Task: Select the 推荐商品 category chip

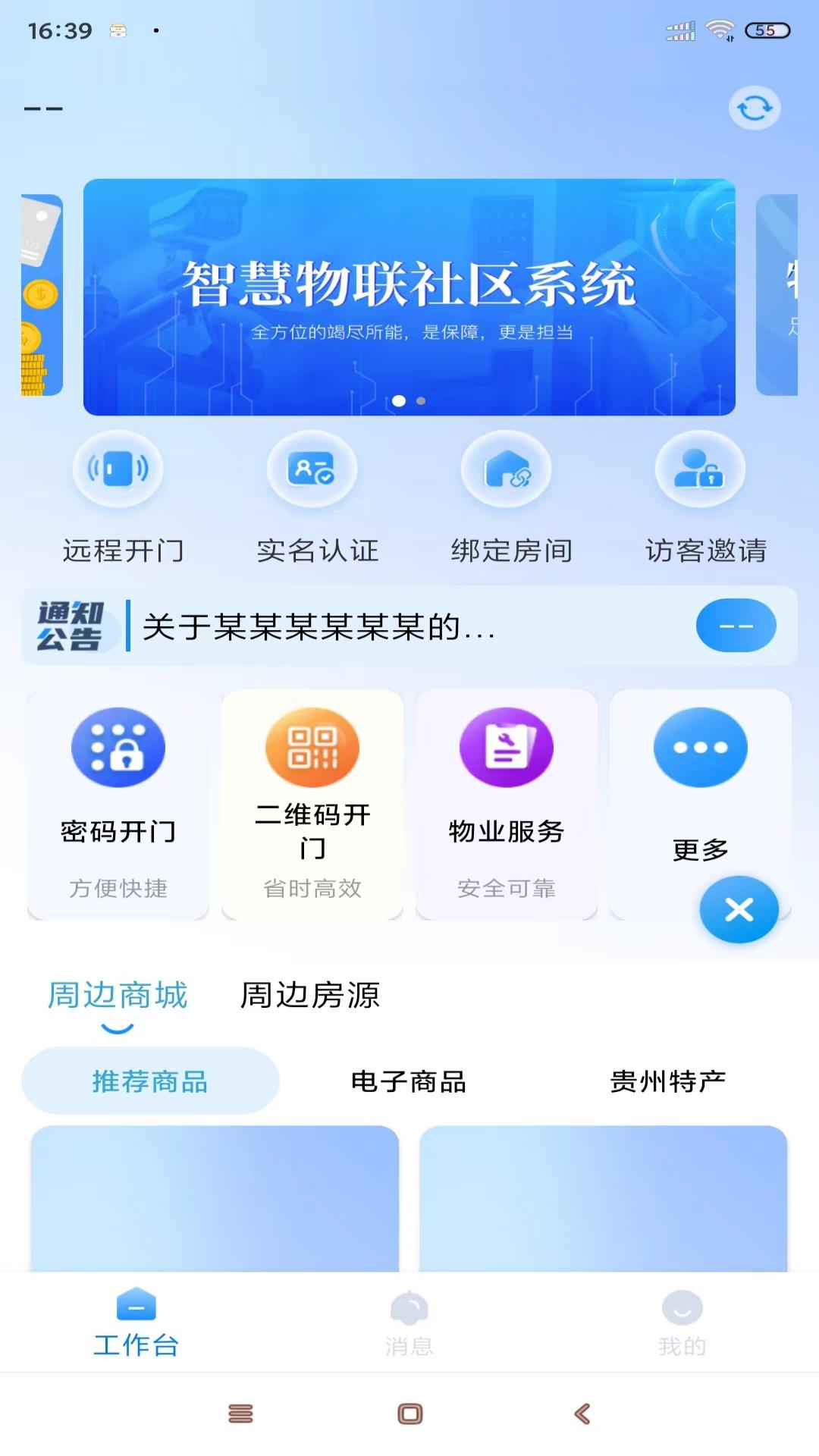Action: click(x=150, y=1081)
